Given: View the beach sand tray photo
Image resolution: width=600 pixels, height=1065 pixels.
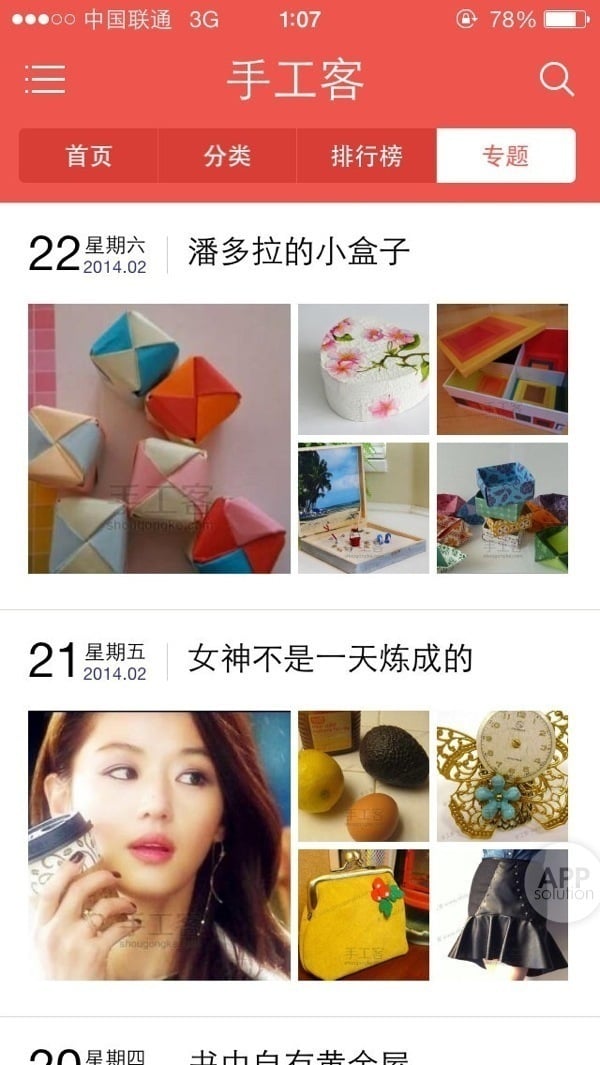Looking at the screenshot, I should coord(363,508).
